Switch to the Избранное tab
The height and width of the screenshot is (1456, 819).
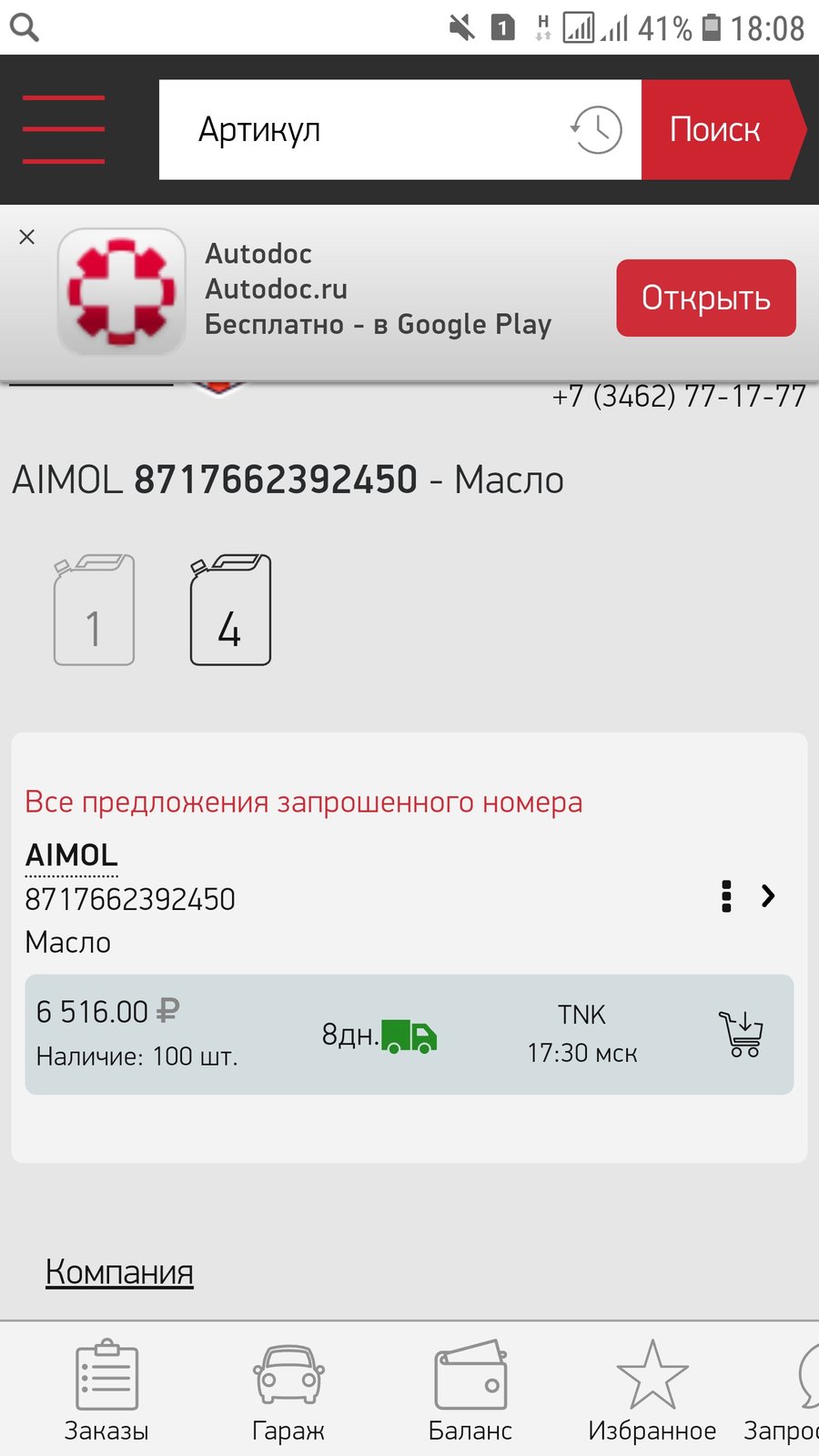(652, 1390)
